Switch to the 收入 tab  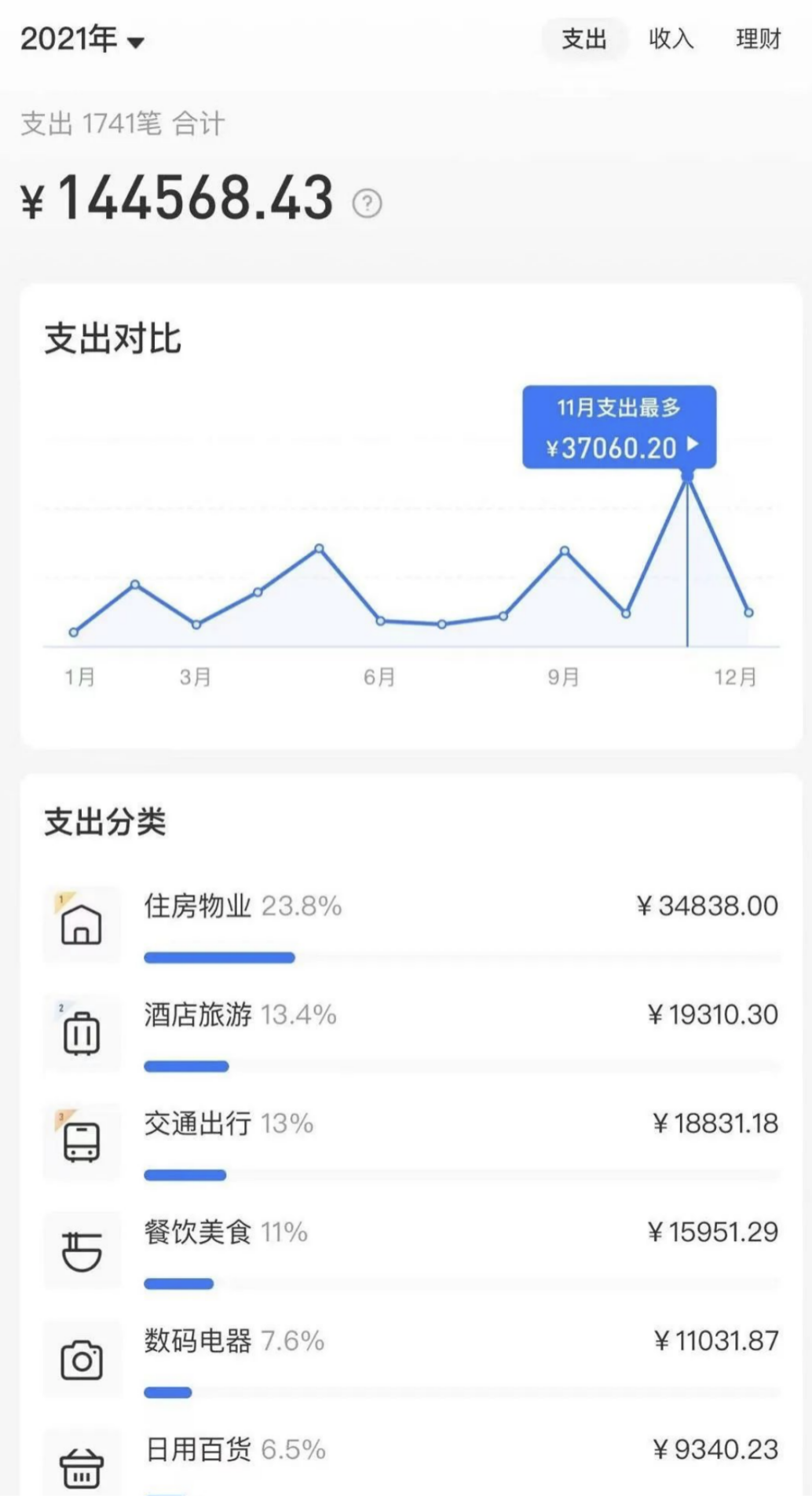(671, 38)
